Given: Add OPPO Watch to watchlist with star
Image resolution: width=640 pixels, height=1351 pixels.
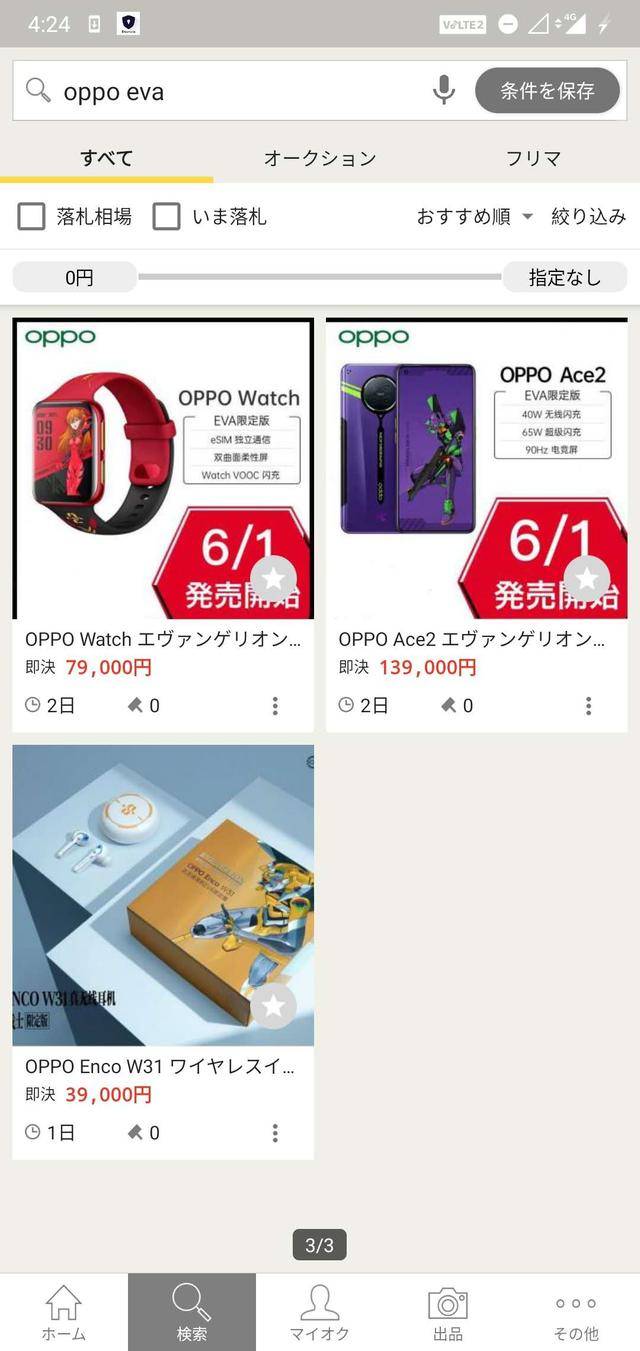Looking at the screenshot, I should pyautogui.click(x=273, y=578).
